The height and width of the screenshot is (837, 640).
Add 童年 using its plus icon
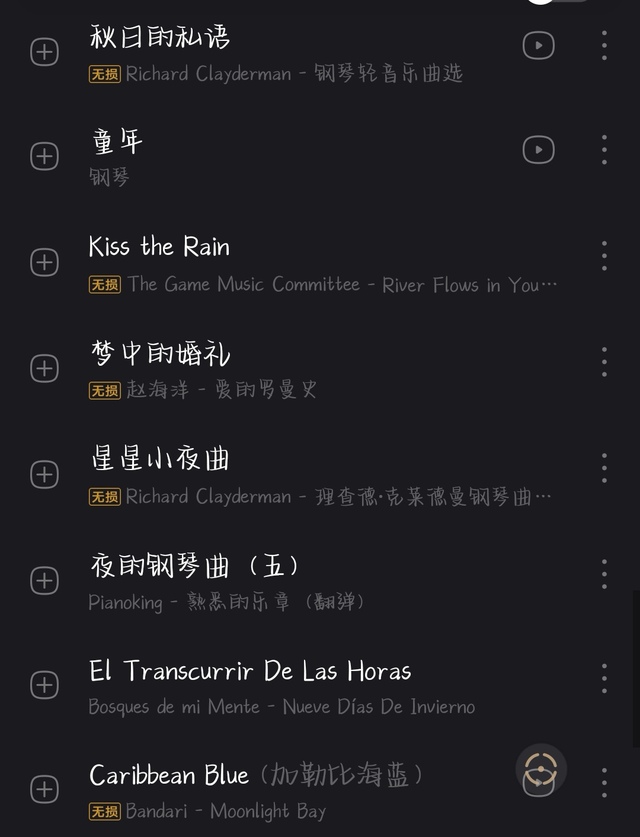(45, 156)
